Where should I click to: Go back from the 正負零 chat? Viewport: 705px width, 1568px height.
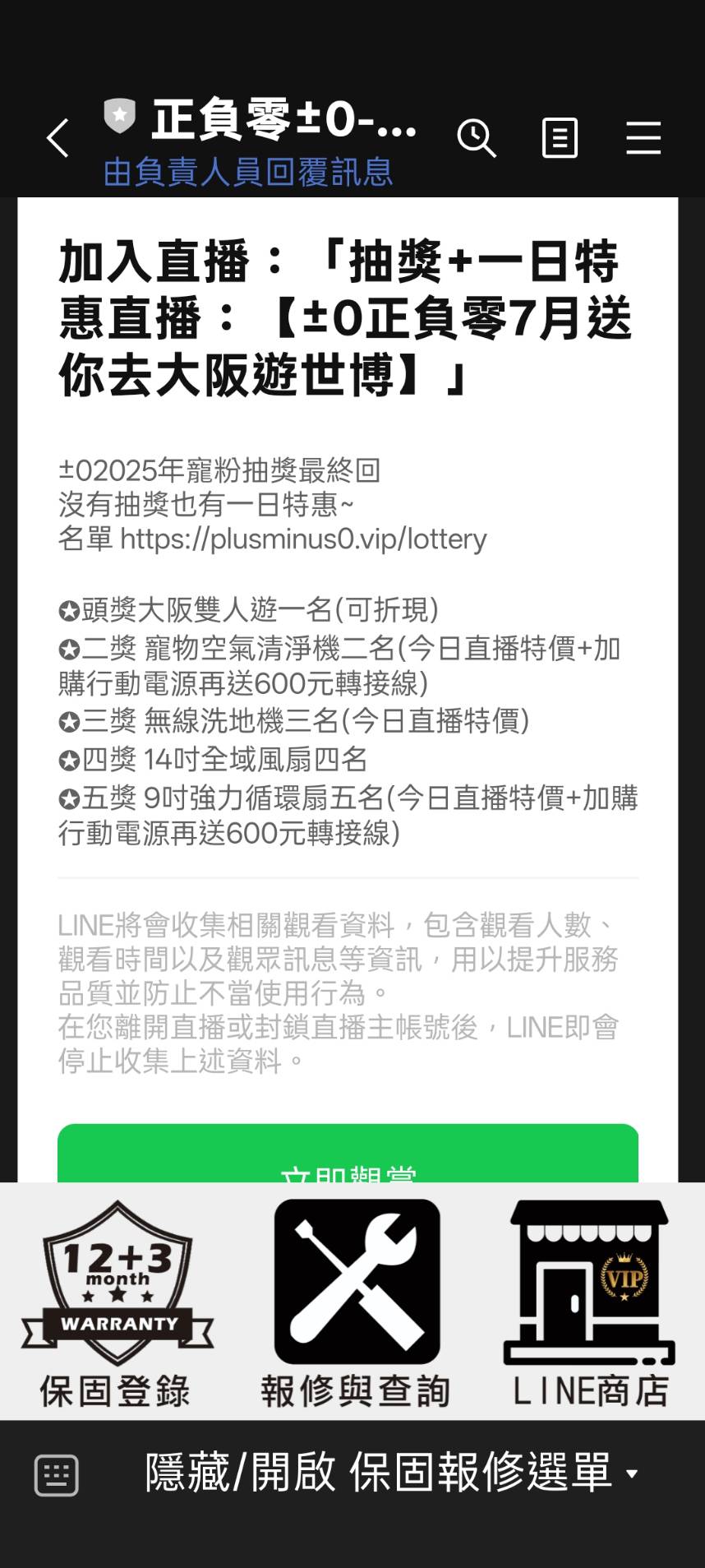(x=58, y=138)
